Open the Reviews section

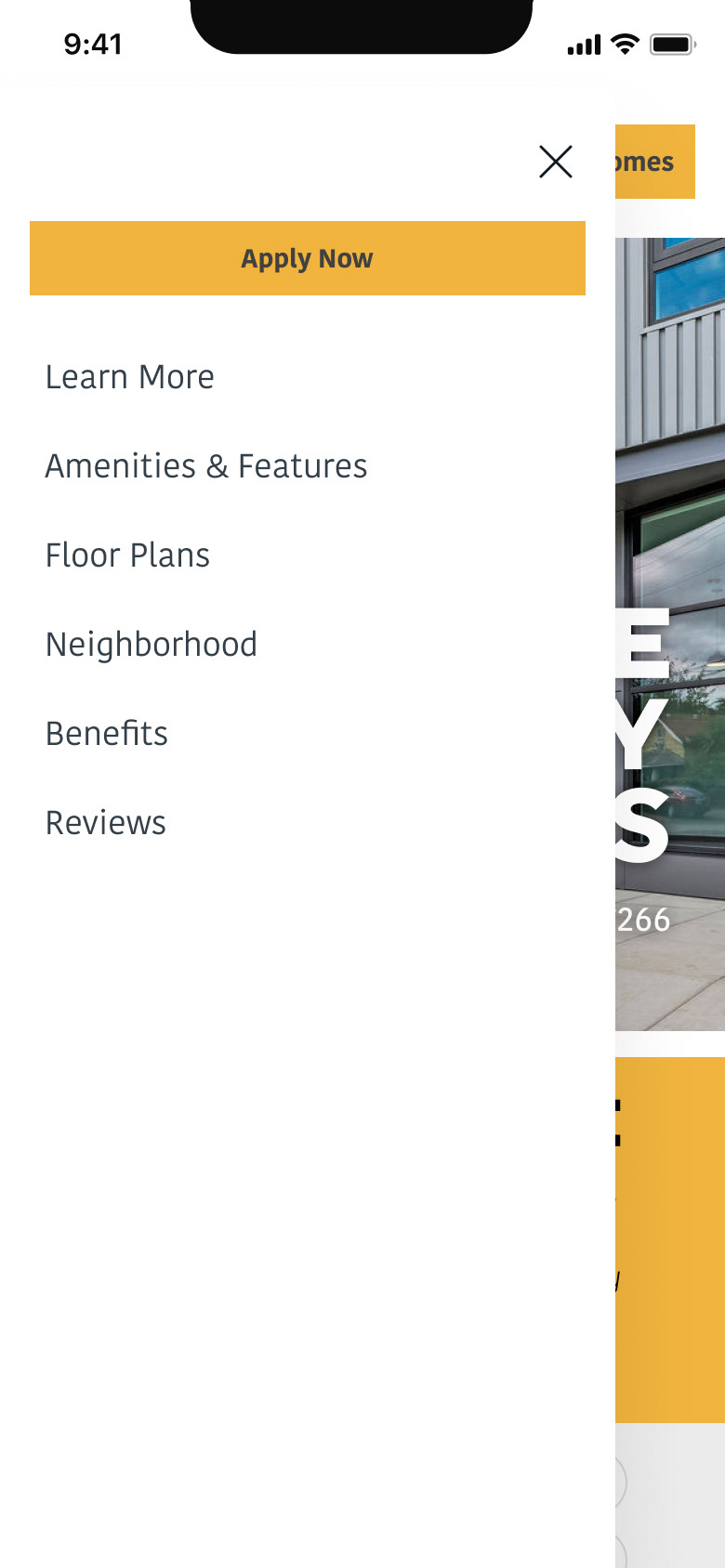[x=105, y=822]
